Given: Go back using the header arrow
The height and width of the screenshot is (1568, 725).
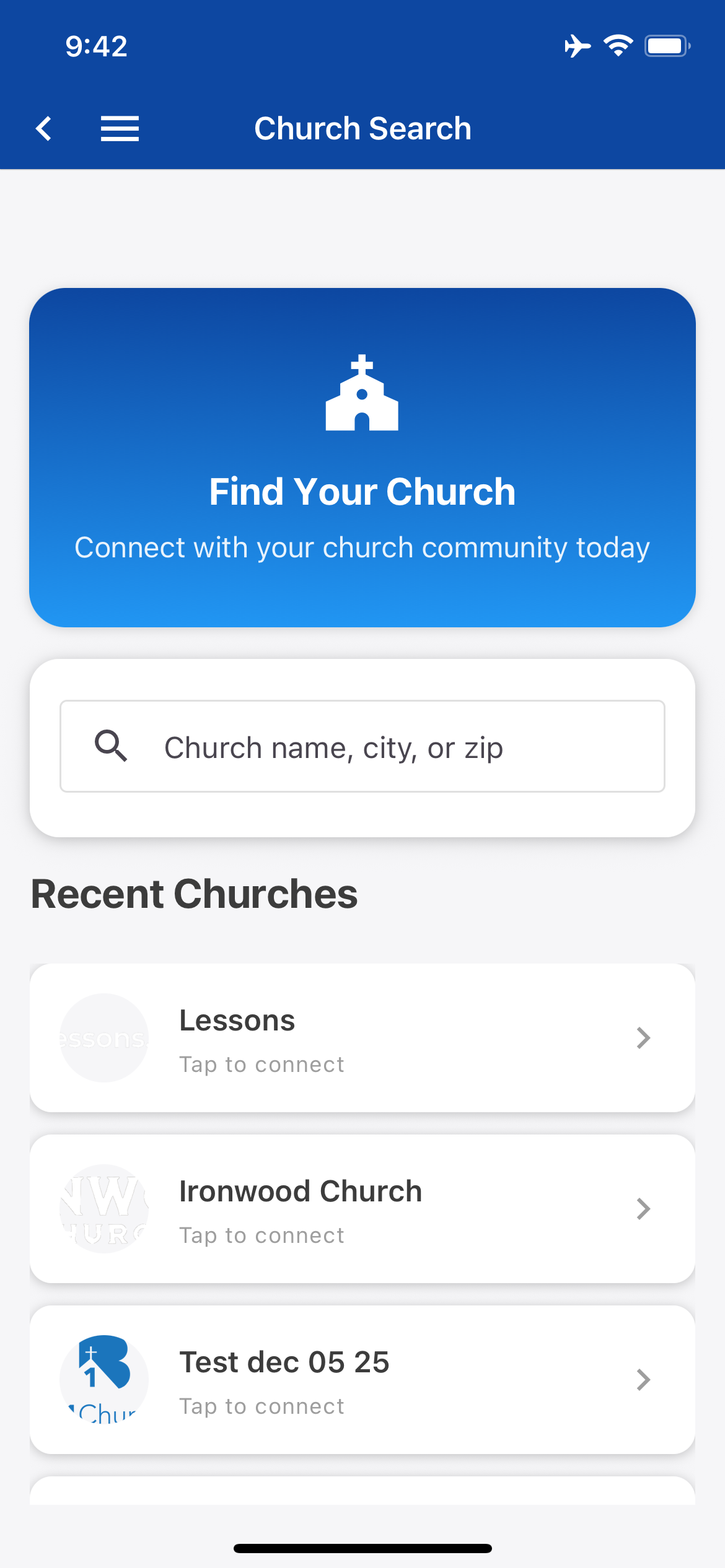Looking at the screenshot, I should [x=44, y=129].
